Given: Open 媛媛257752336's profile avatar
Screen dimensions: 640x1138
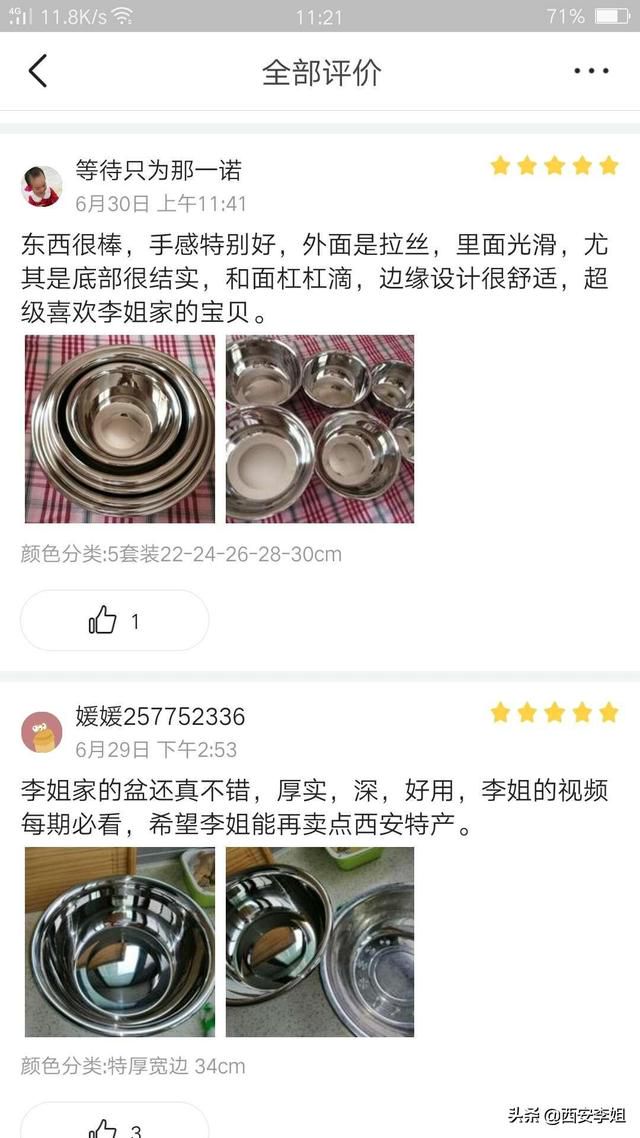Looking at the screenshot, I should coord(41,732).
